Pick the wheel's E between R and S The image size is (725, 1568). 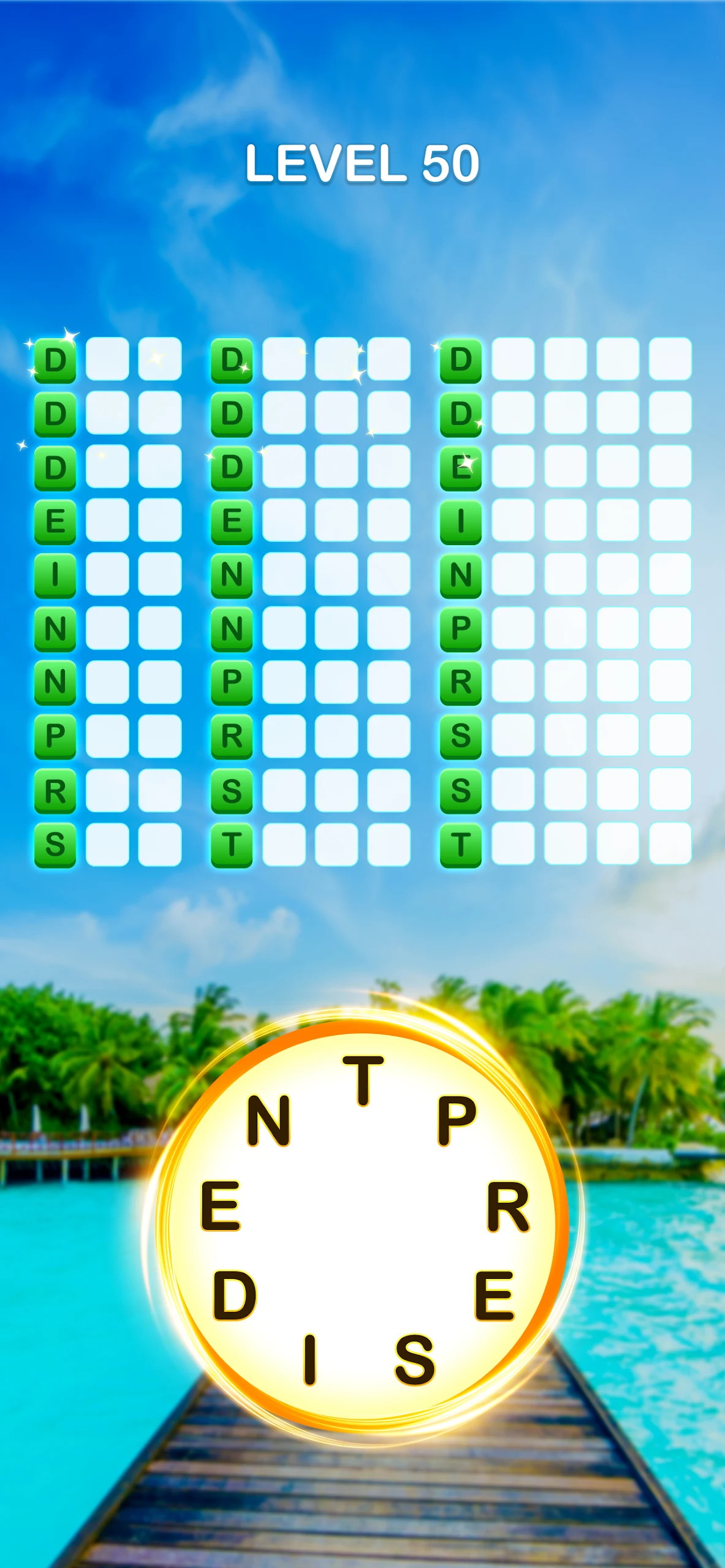click(x=494, y=1295)
